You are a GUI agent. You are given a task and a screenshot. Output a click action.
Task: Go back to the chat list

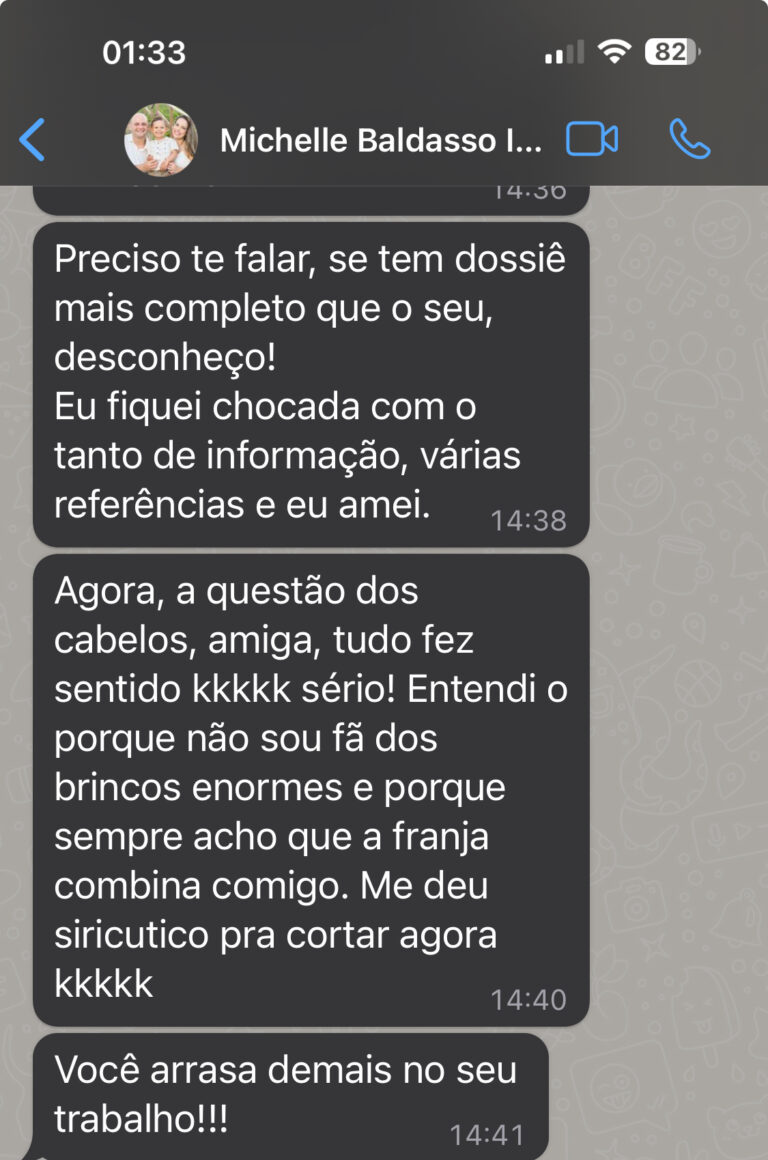coord(32,139)
